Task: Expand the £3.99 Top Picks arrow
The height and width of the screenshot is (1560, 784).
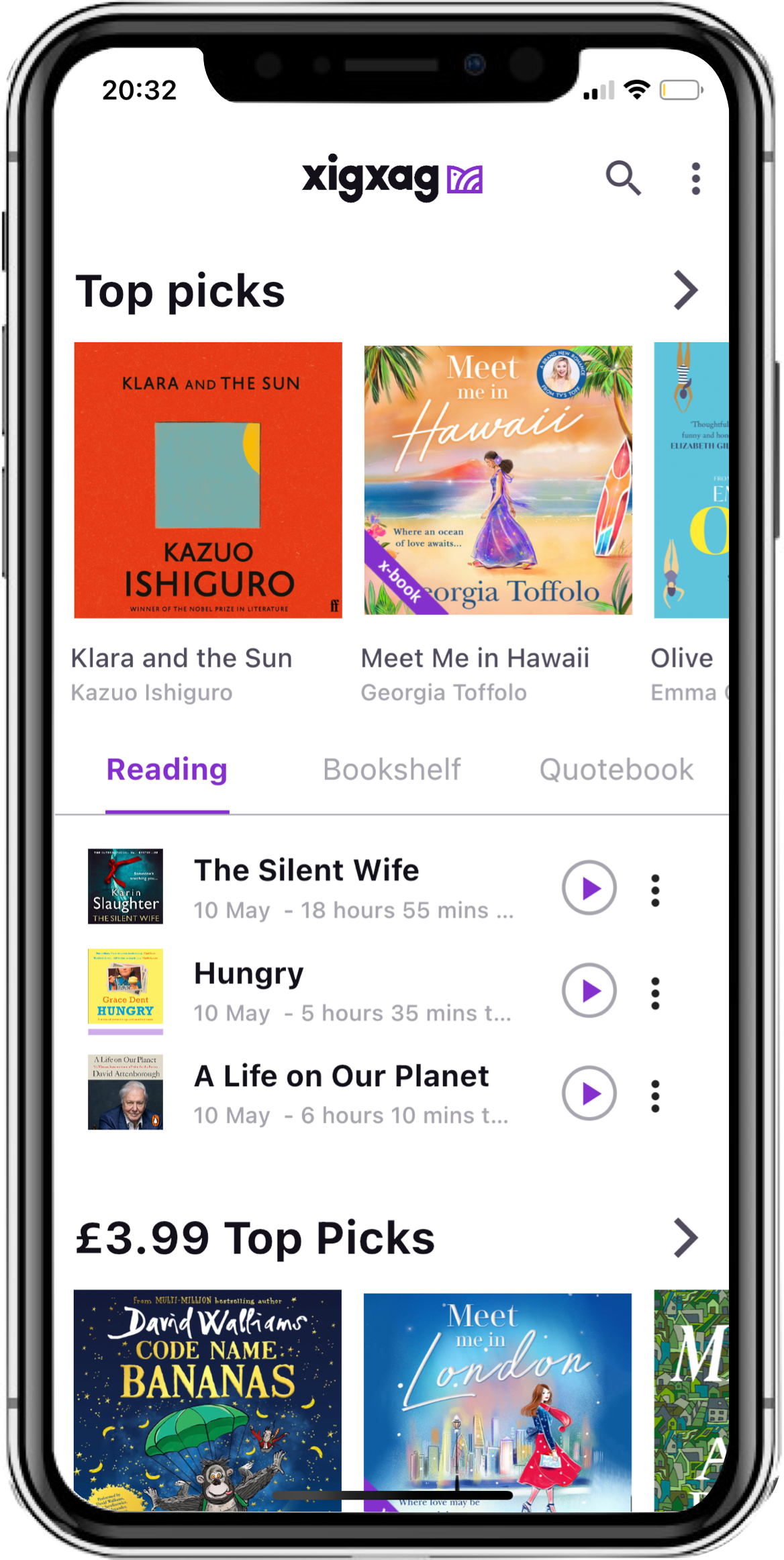Action: 685,1238
